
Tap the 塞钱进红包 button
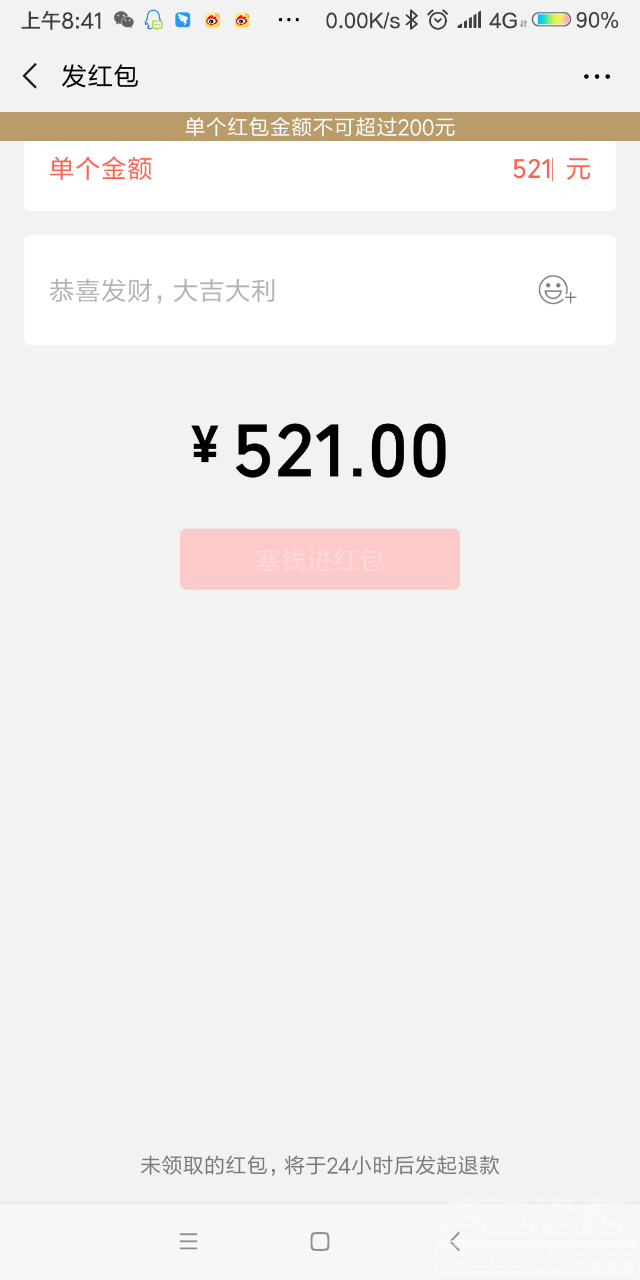click(x=320, y=559)
